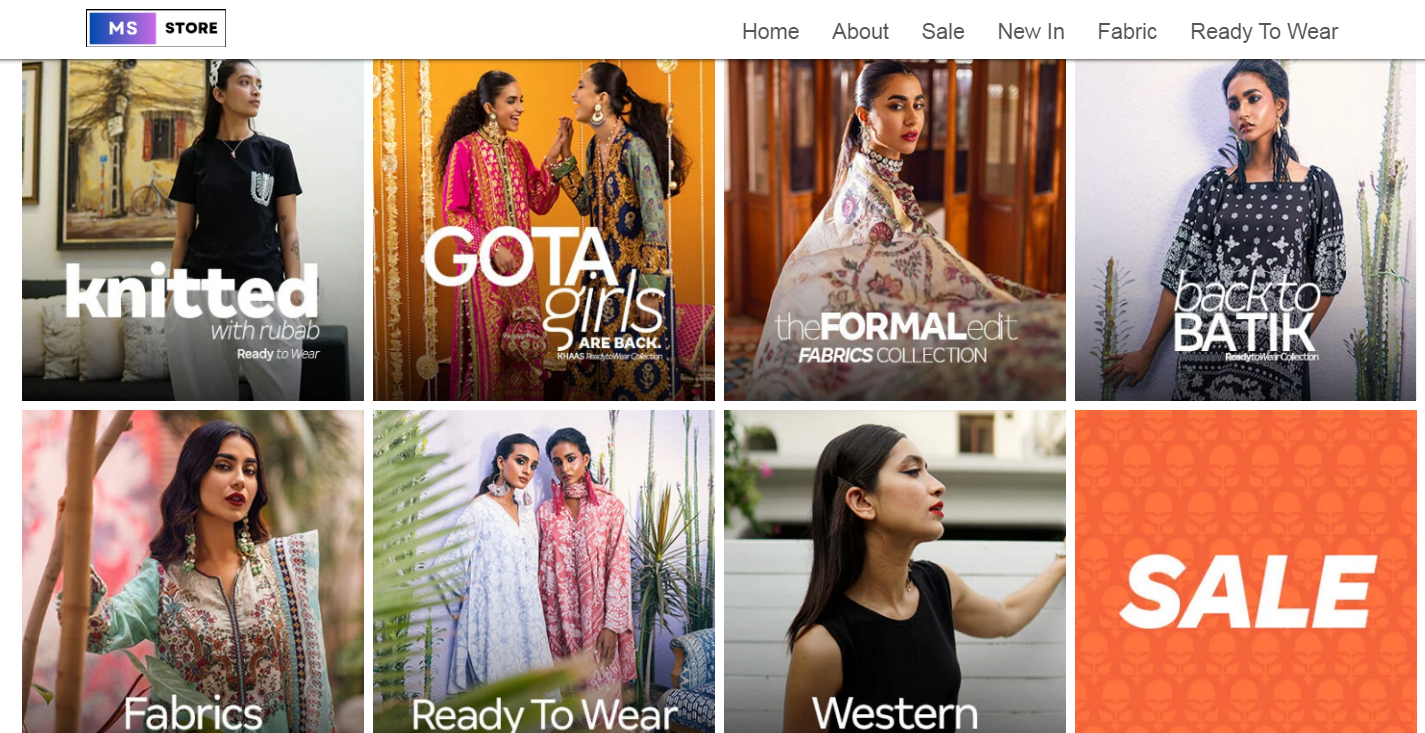Open The Formal Edit fabrics collection
This screenshot has height=733, width=1425.
[895, 230]
